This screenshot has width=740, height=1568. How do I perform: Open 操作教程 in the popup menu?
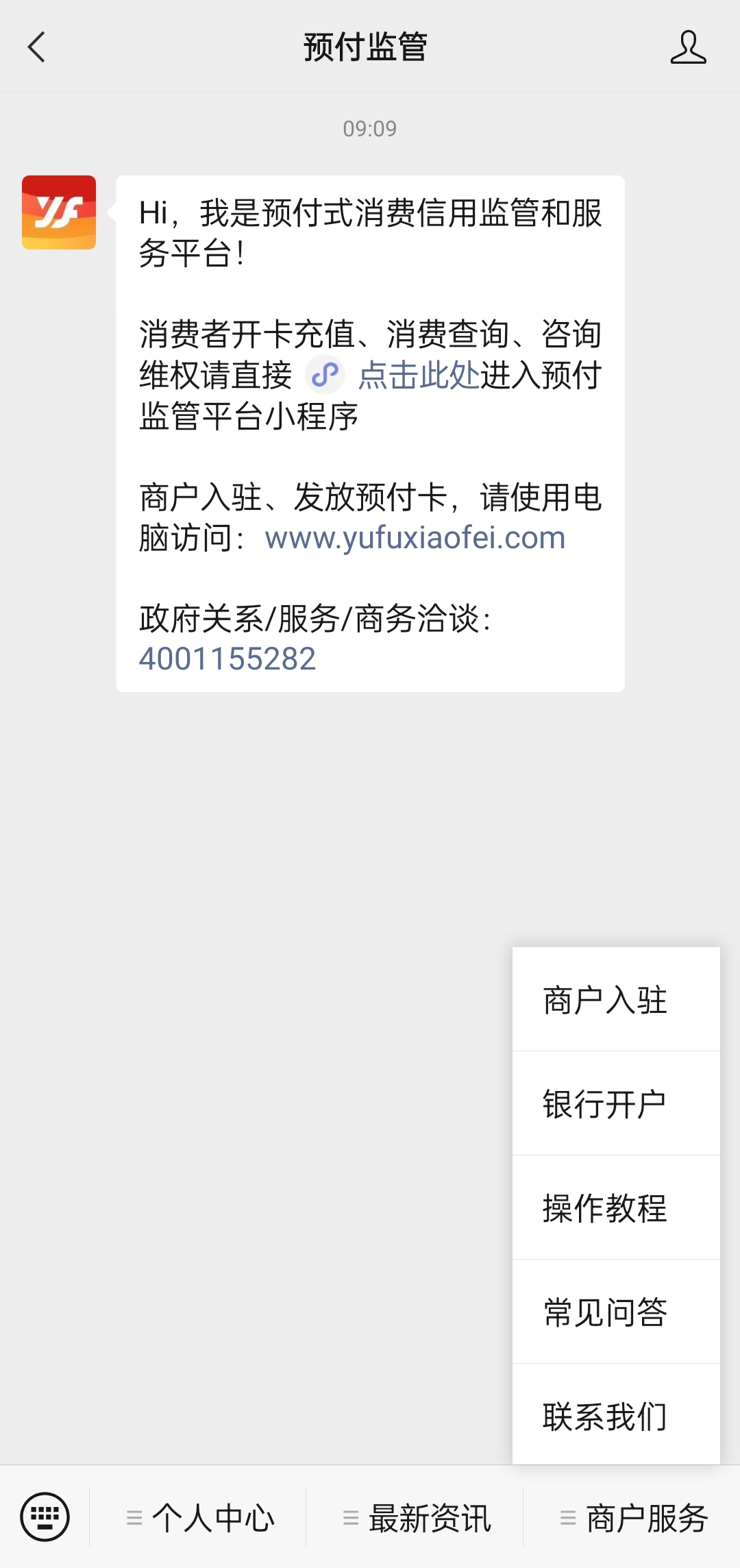[x=616, y=1208]
